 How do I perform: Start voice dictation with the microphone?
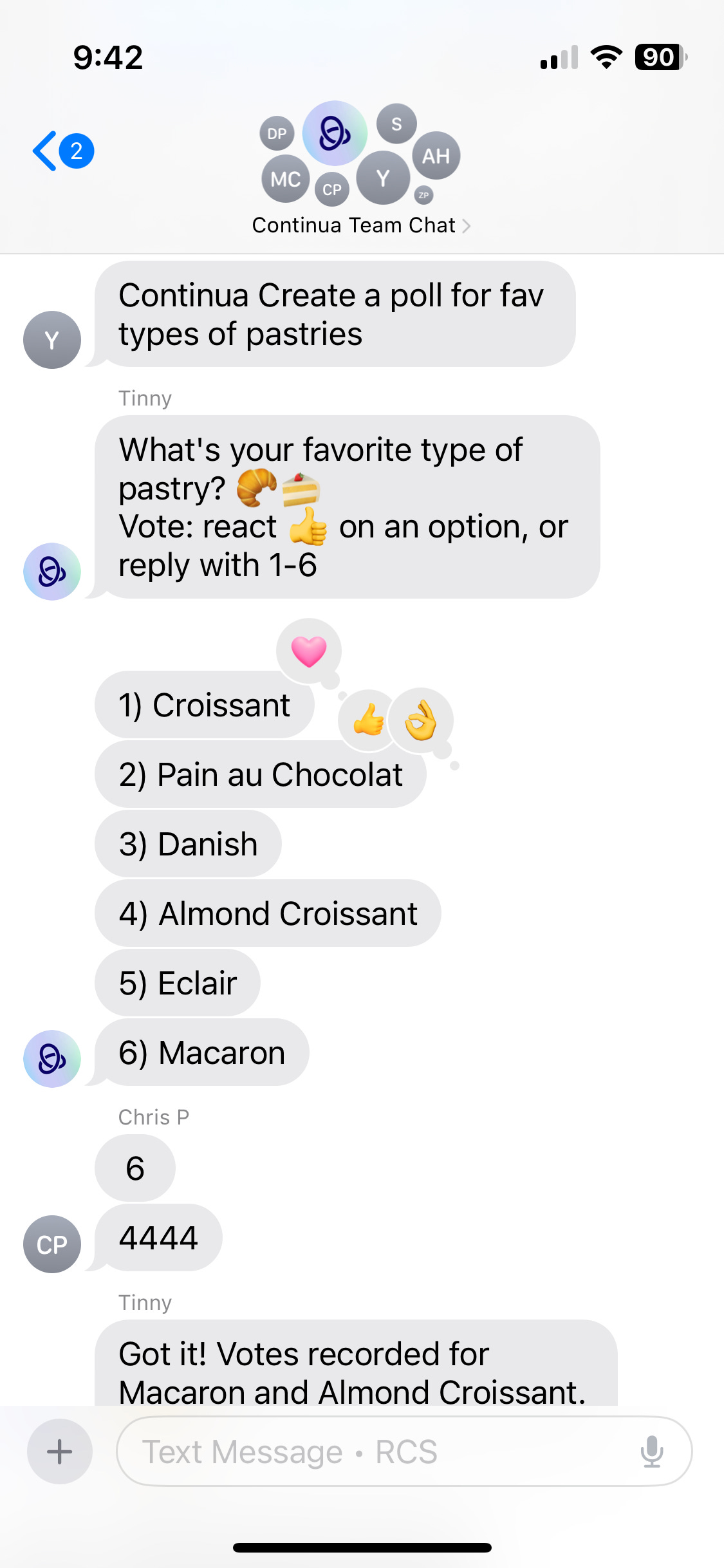click(652, 1451)
